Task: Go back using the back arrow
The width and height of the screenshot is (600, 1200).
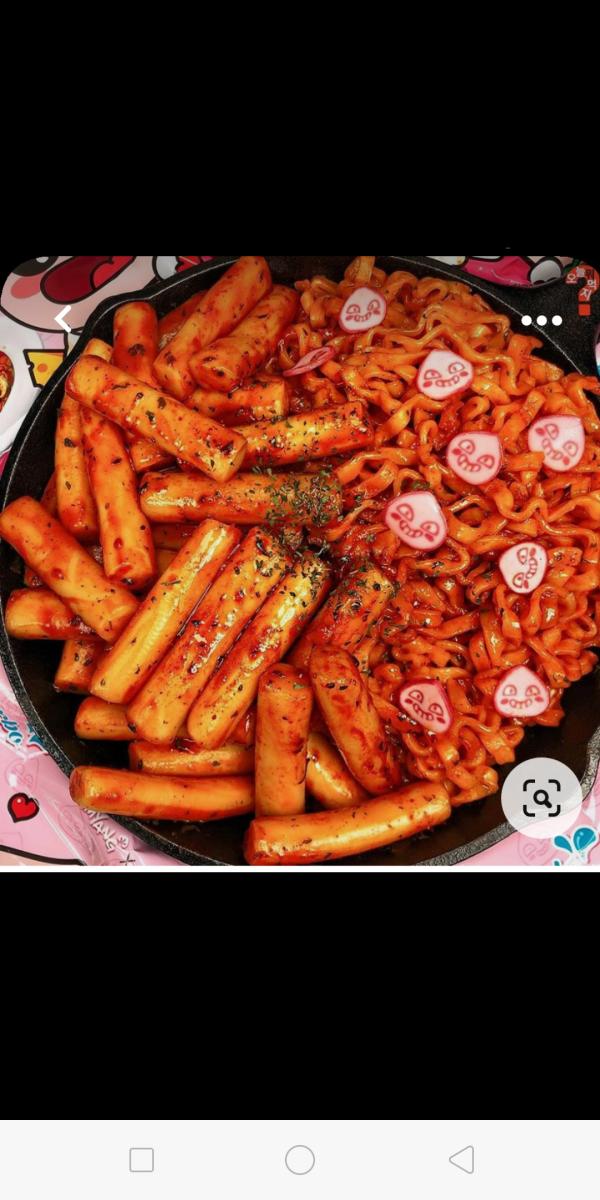Action: coord(63,320)
